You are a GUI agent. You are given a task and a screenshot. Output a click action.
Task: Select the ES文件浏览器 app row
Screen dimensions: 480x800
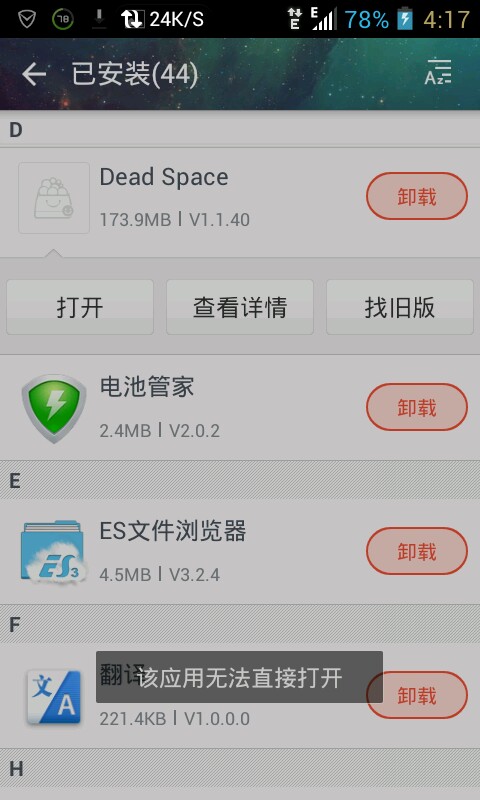240,552
